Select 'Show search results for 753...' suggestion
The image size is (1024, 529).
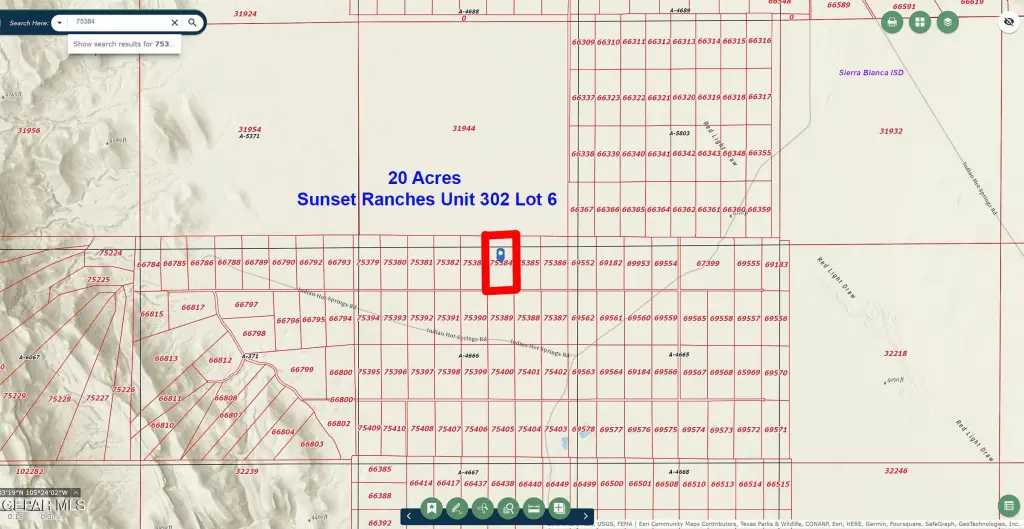(x=125, y=44)
